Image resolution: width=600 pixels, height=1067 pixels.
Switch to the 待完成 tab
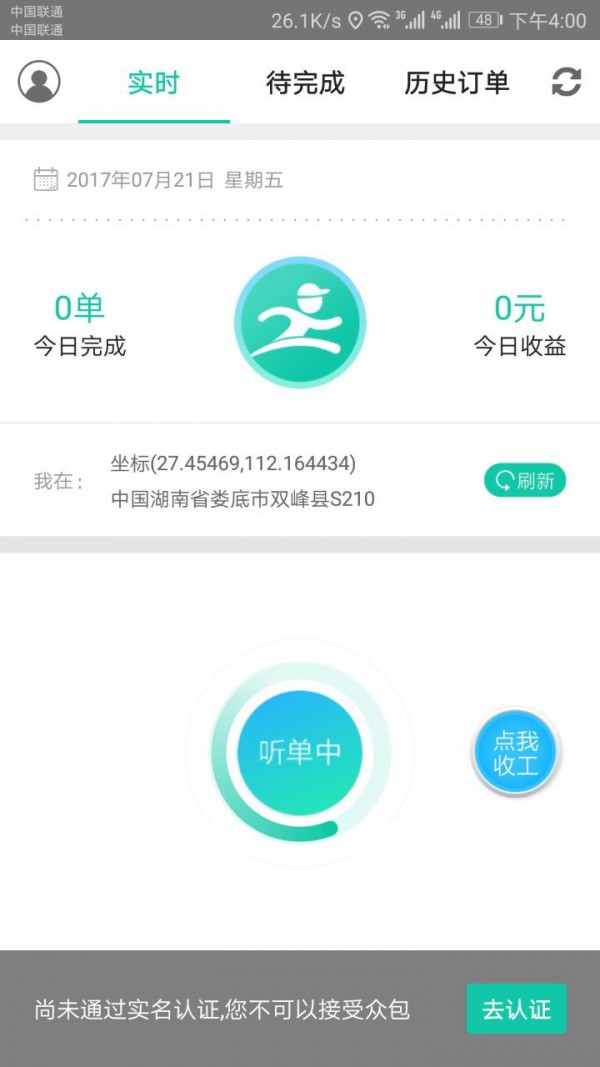(x=305, y=83)
